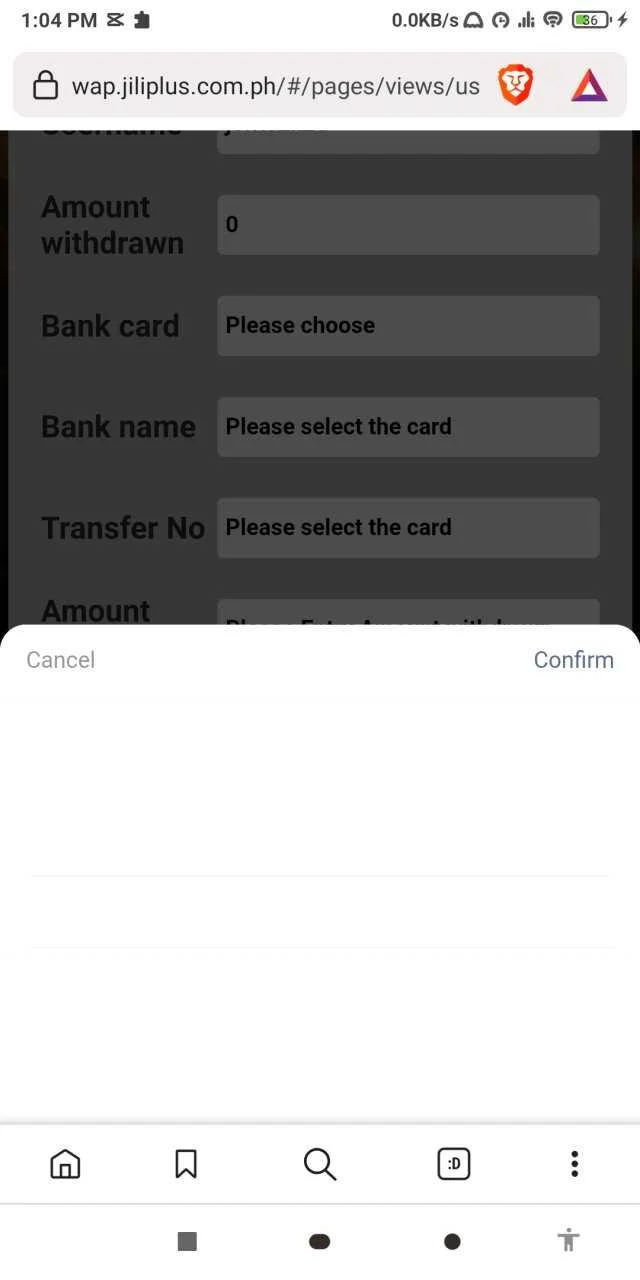
Task: Confirm the picker selection
Action: coord(573,660)
